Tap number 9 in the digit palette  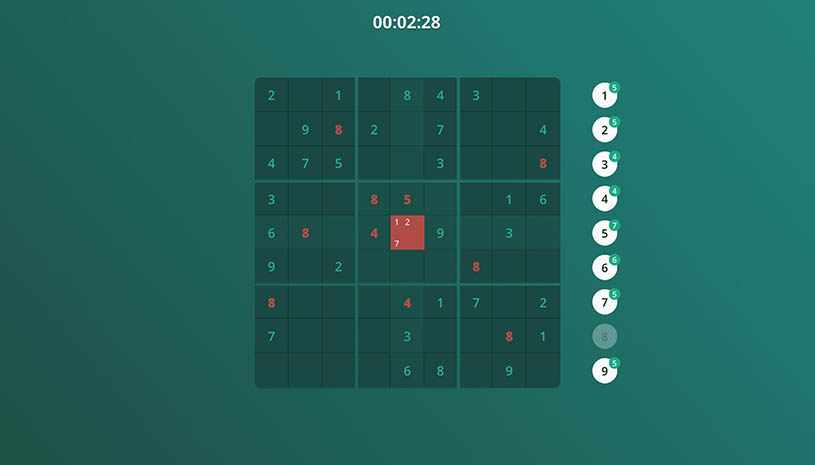click(x=604, y=371)
